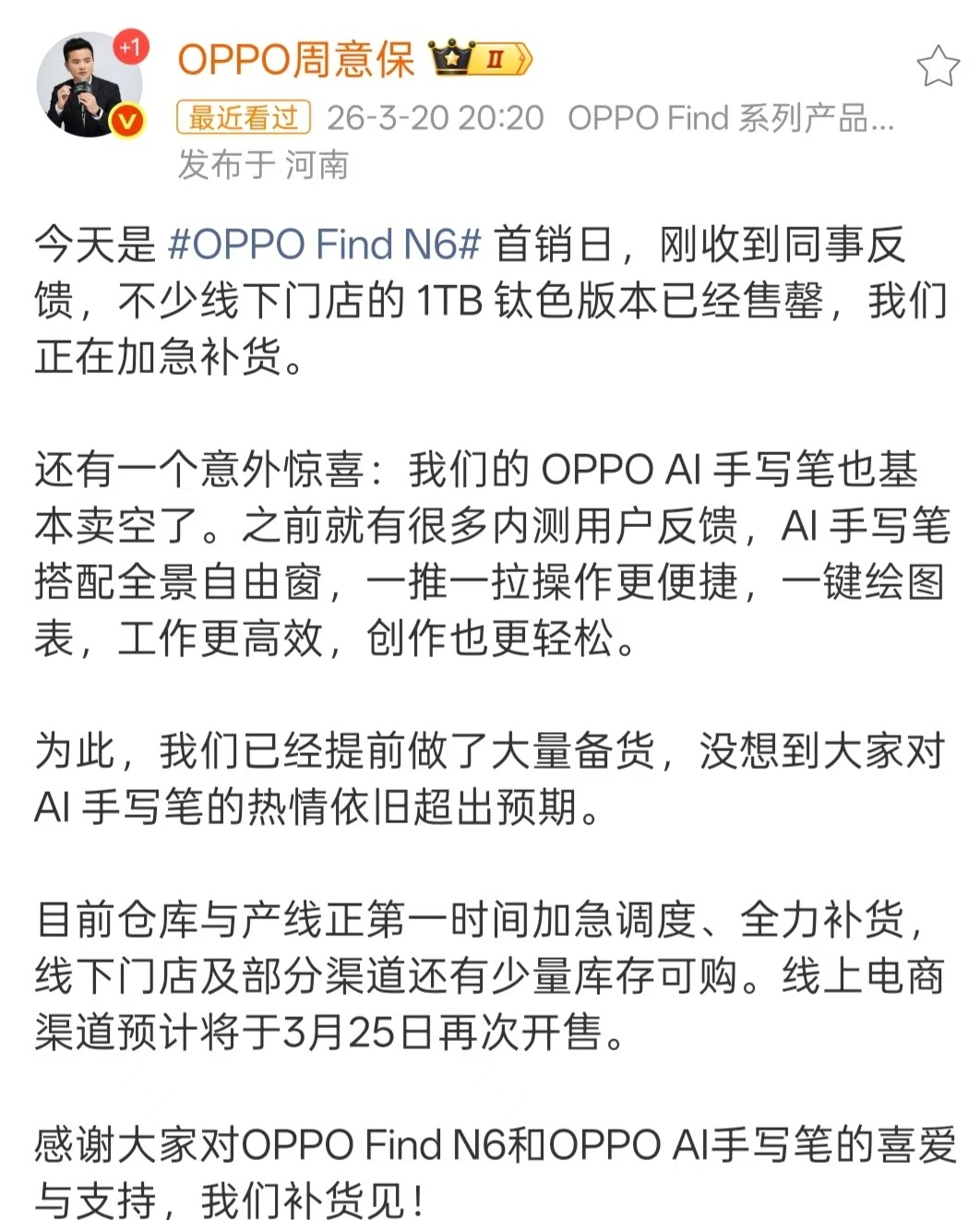The image size is (980, 1220).
Task: Click the level II indicator in crown badge
Action: click(496, 58)
